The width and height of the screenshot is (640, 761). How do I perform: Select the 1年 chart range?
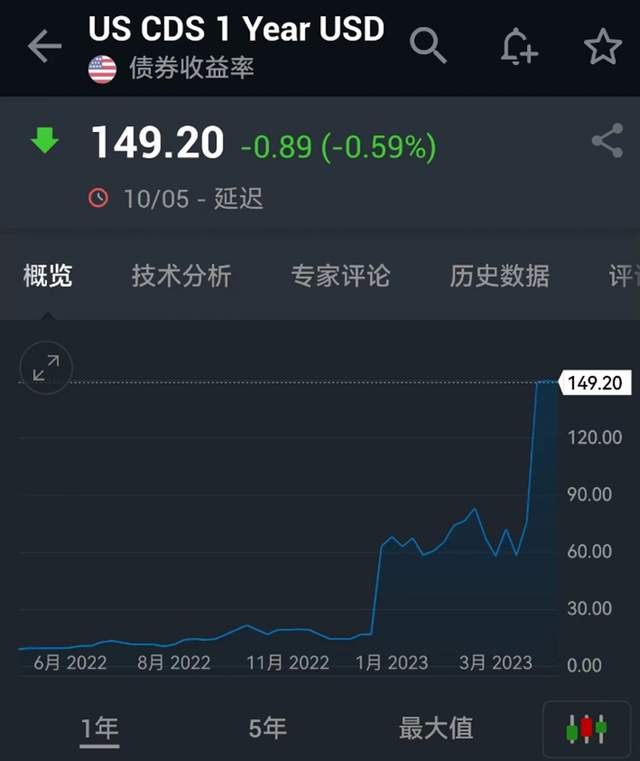point(99,728)
